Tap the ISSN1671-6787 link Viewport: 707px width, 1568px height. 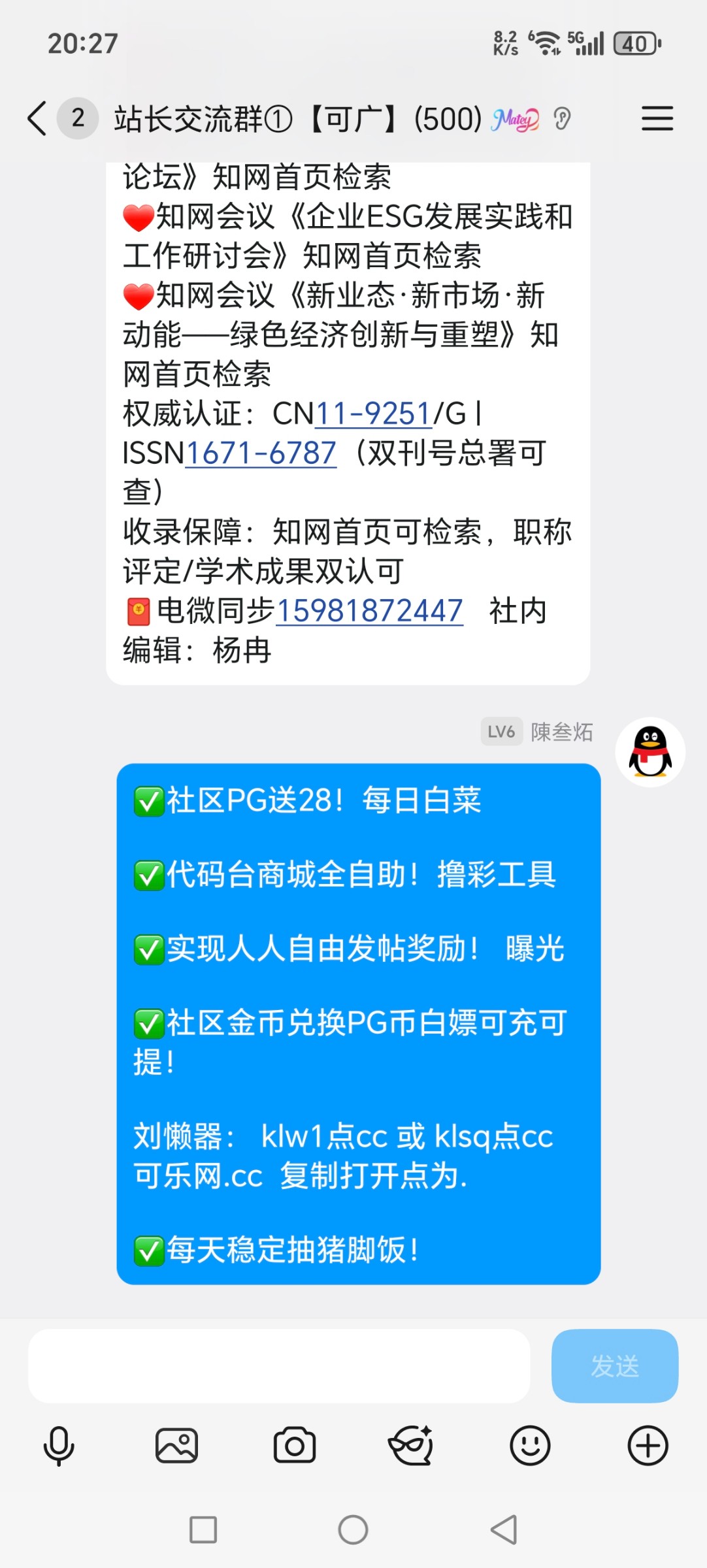tap(259, 453)
